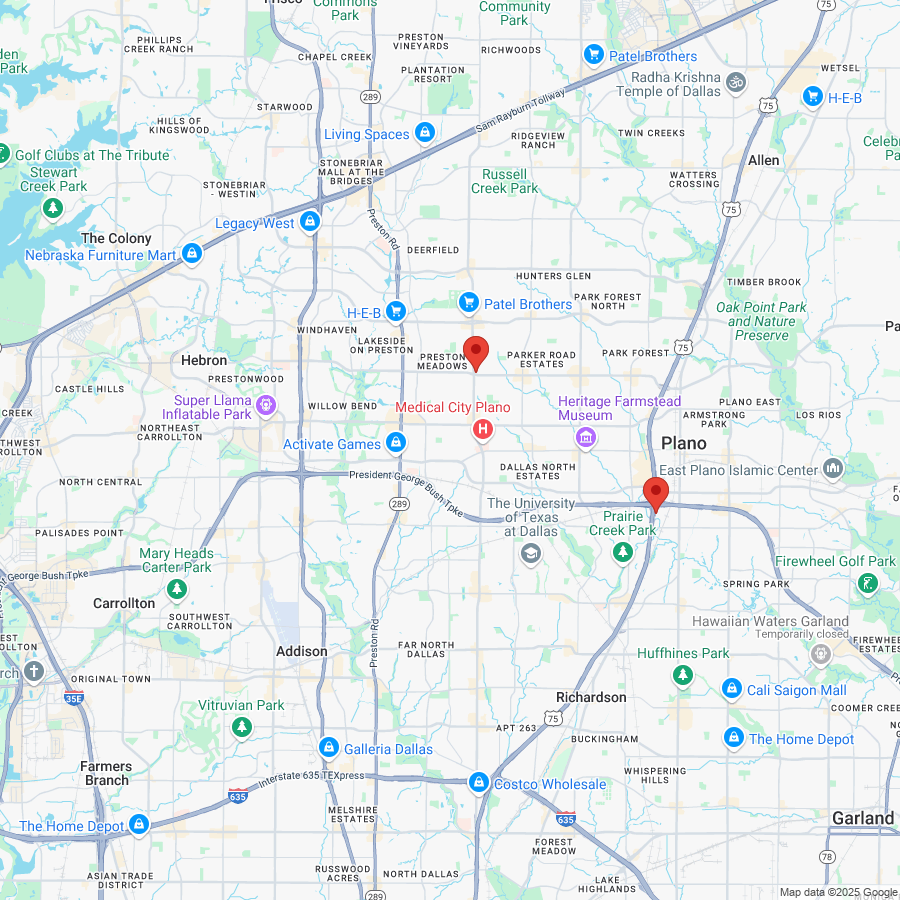Select the Activate Games marker
The height and width of the screenshot is (900, 900).
(x=396, y=442)
